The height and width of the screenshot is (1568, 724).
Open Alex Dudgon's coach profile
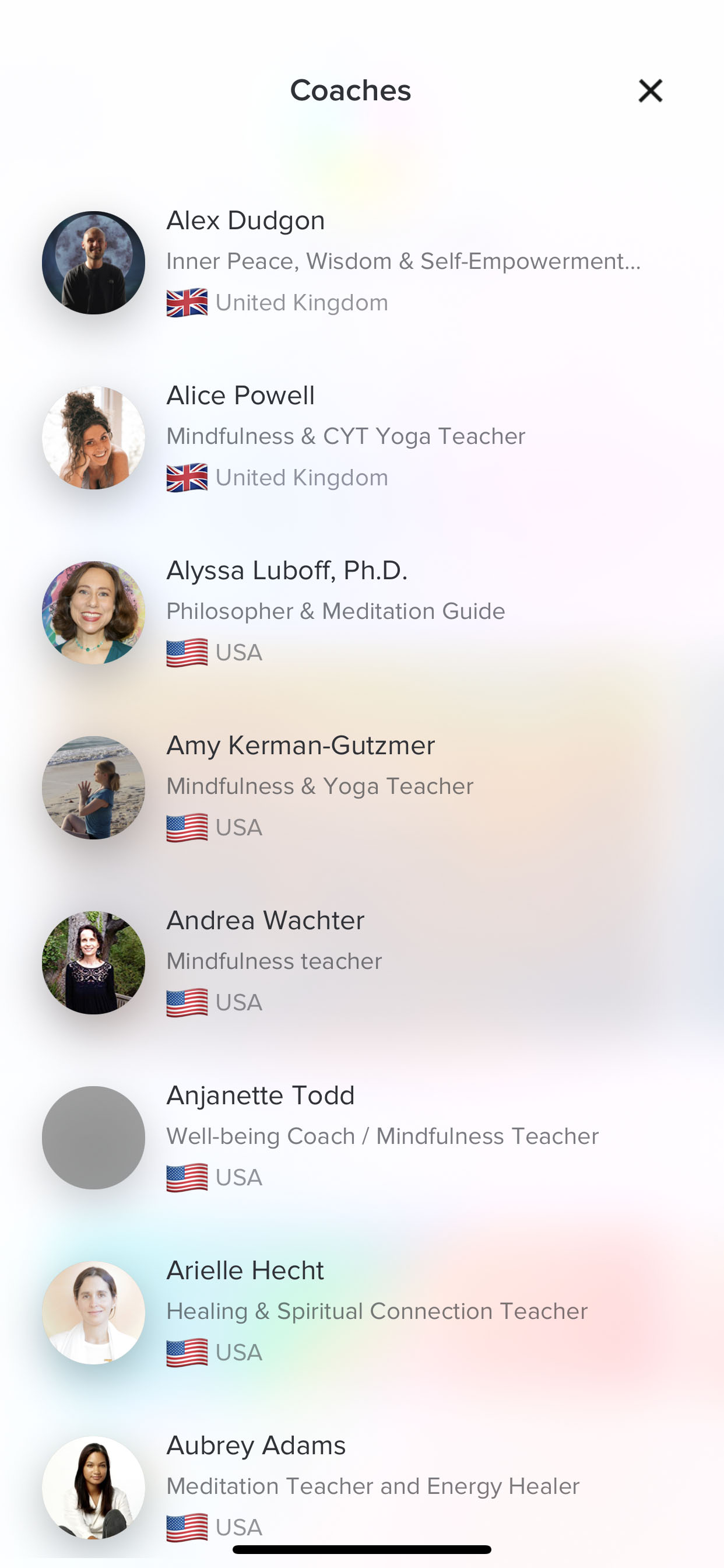(x=362, y=262)
